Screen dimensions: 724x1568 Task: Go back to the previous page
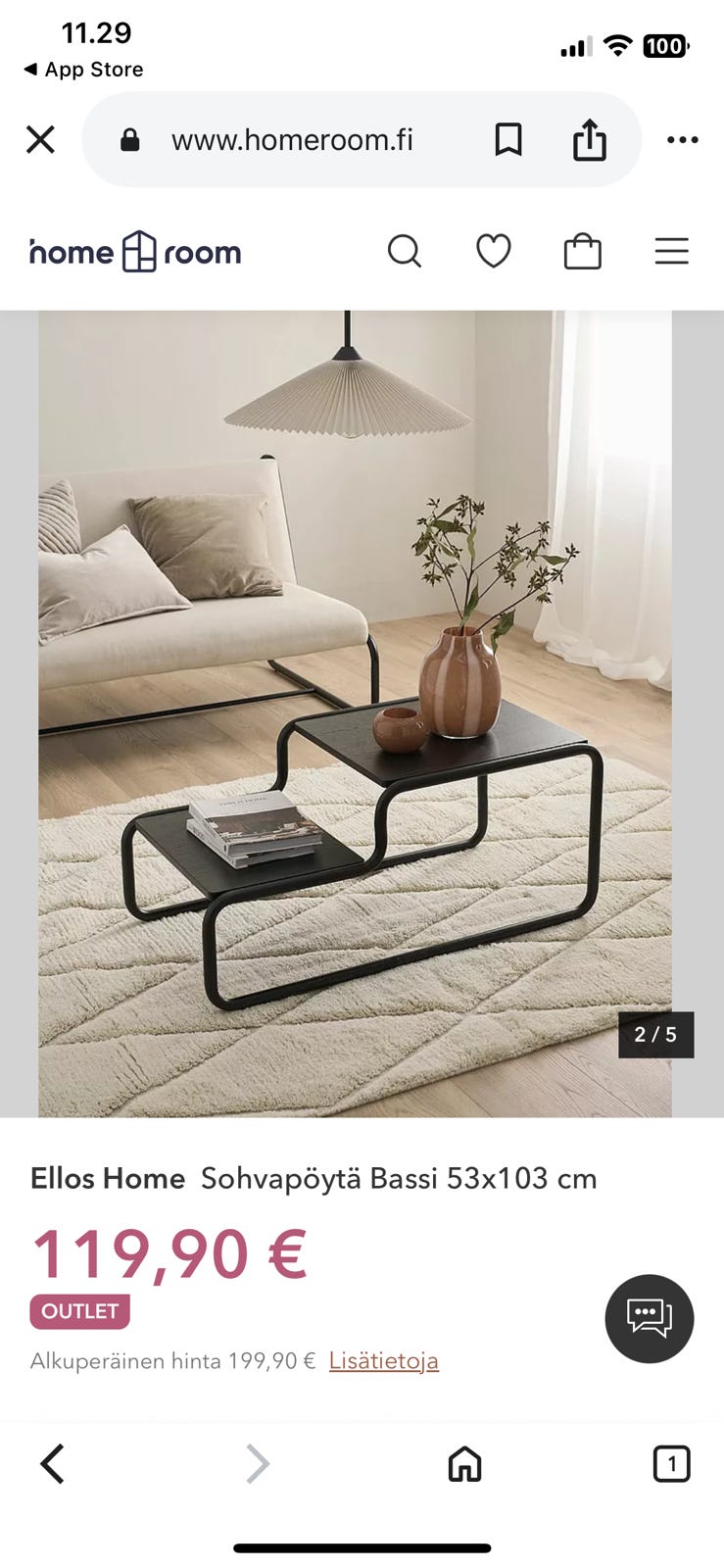coord(53,1464)
